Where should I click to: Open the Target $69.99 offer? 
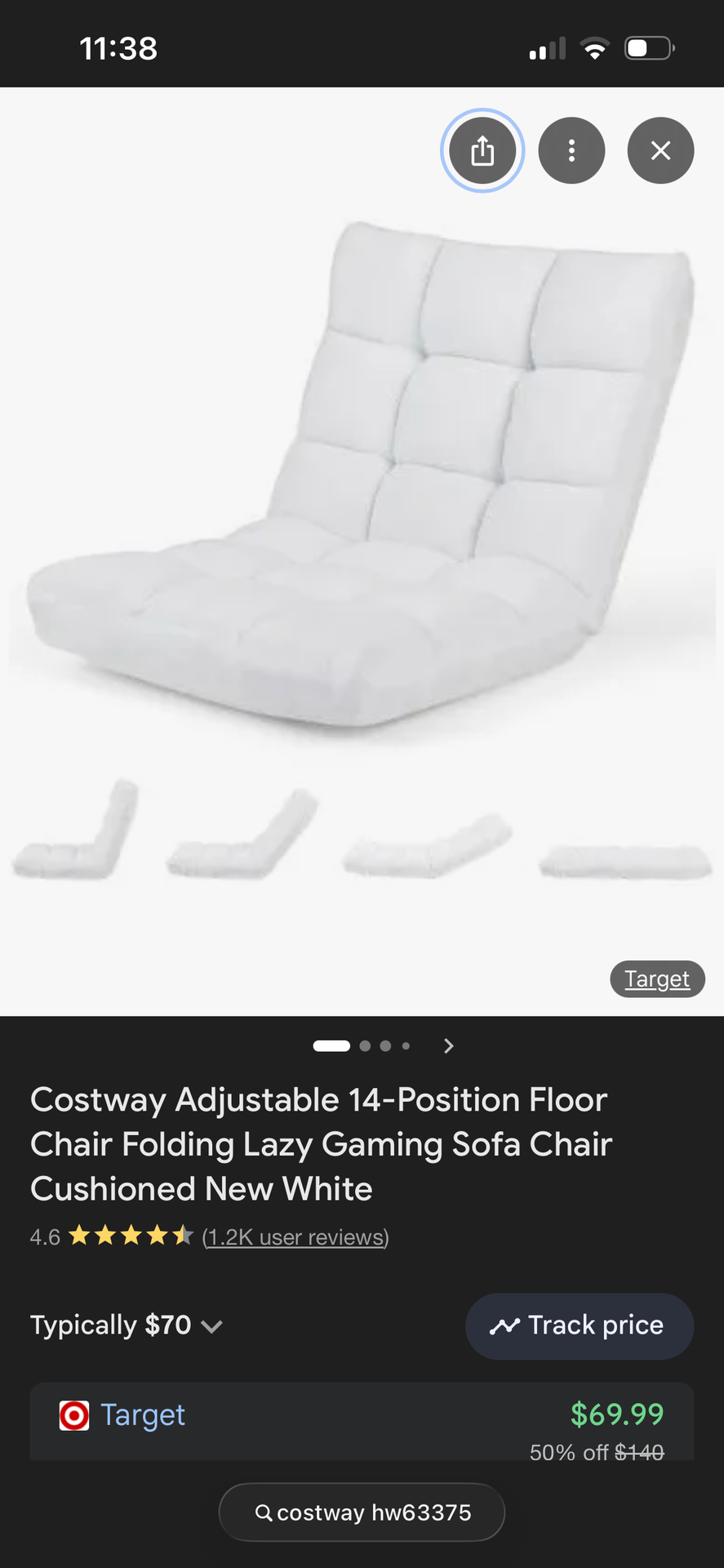click(x=362, y=1421)
